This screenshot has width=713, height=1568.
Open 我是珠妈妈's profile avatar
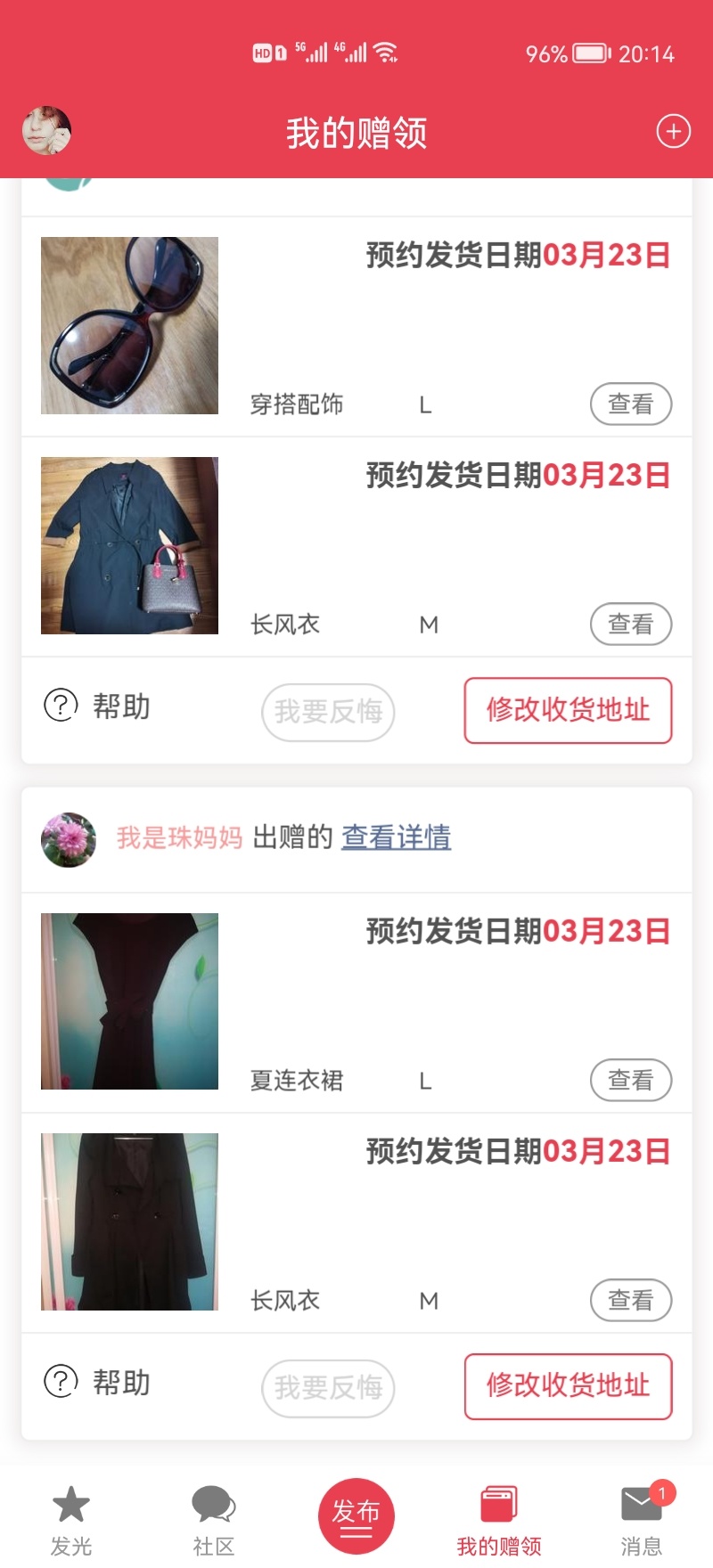[x=69, y=839]
